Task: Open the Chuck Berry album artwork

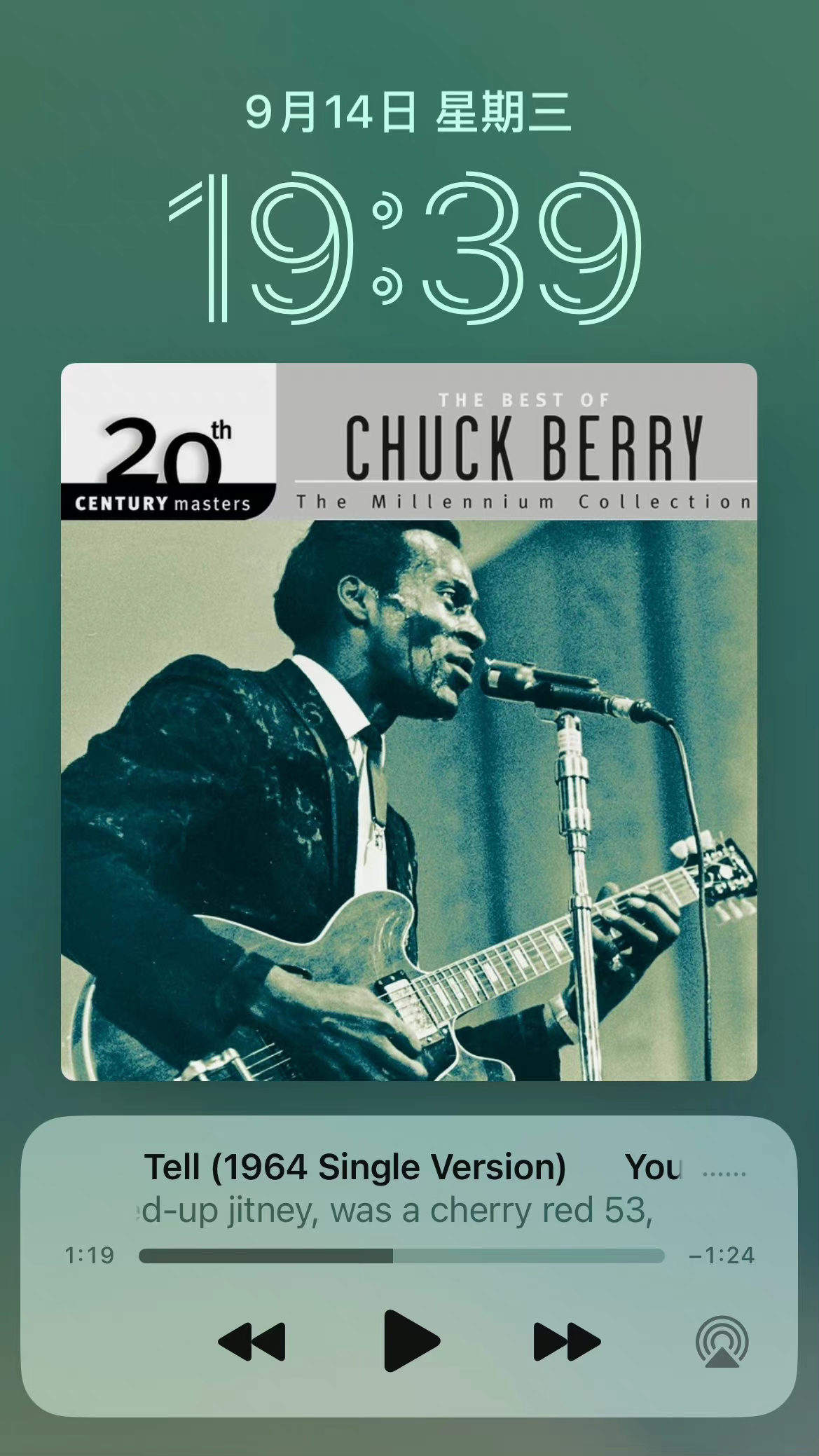Action: click(x=409, y=722)
